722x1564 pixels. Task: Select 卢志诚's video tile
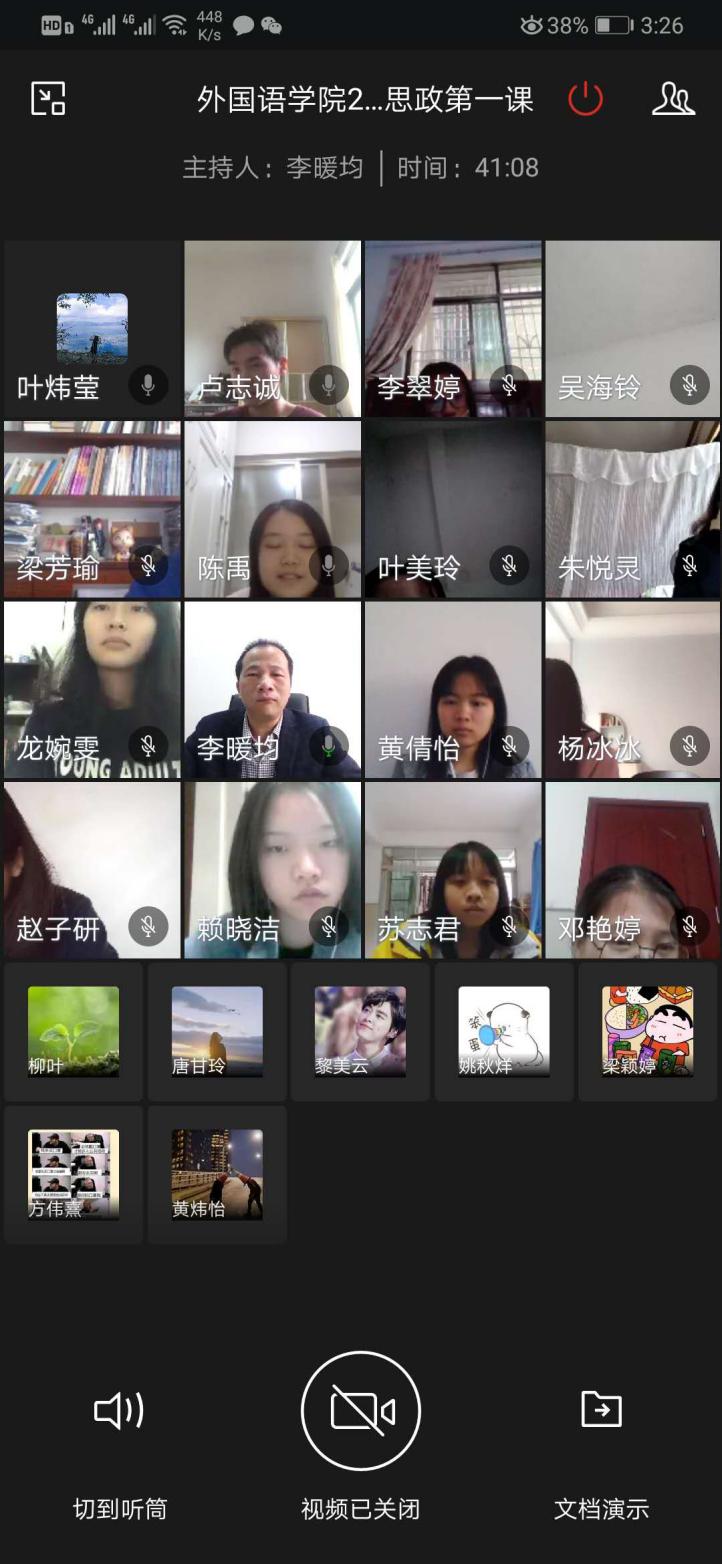point(272,329)
